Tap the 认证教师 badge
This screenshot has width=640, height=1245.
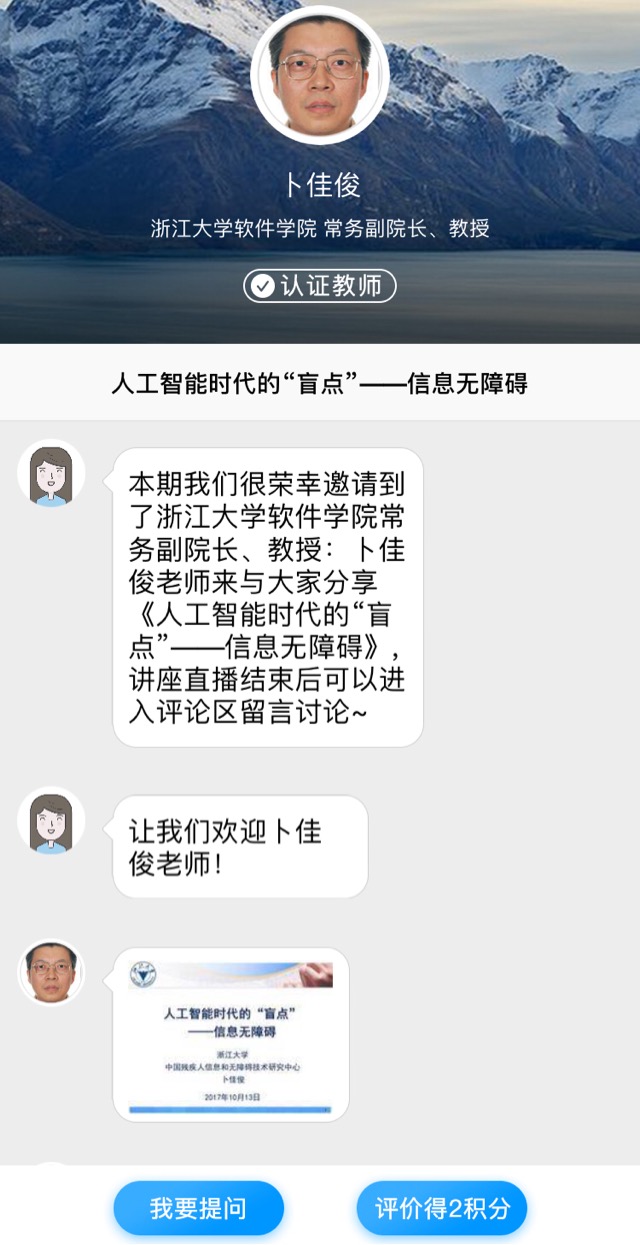click(320, 286)
